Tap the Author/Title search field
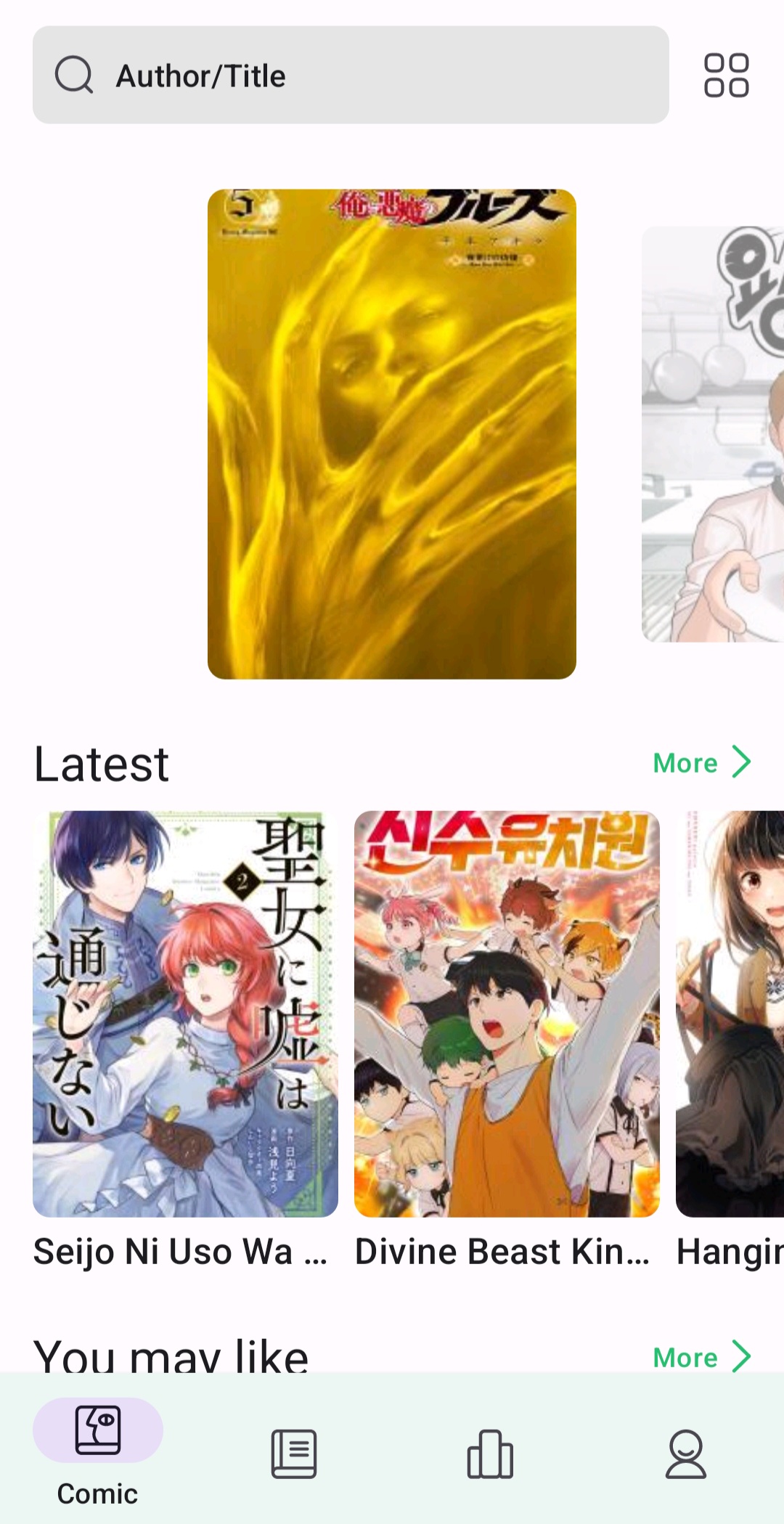The height and width of the screenshot is (1524, 784). 351,75
